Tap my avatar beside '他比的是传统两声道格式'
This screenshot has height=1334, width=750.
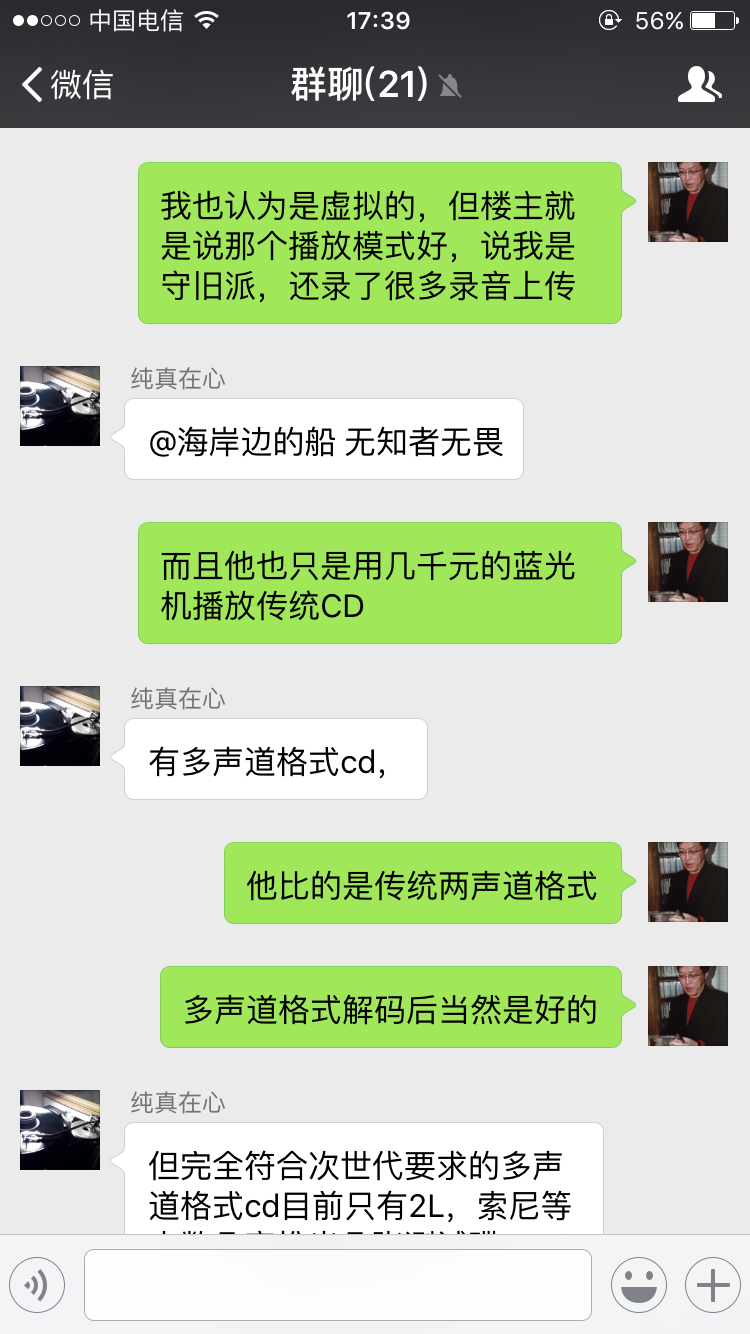pyautogui.click(x=688, y=882)
